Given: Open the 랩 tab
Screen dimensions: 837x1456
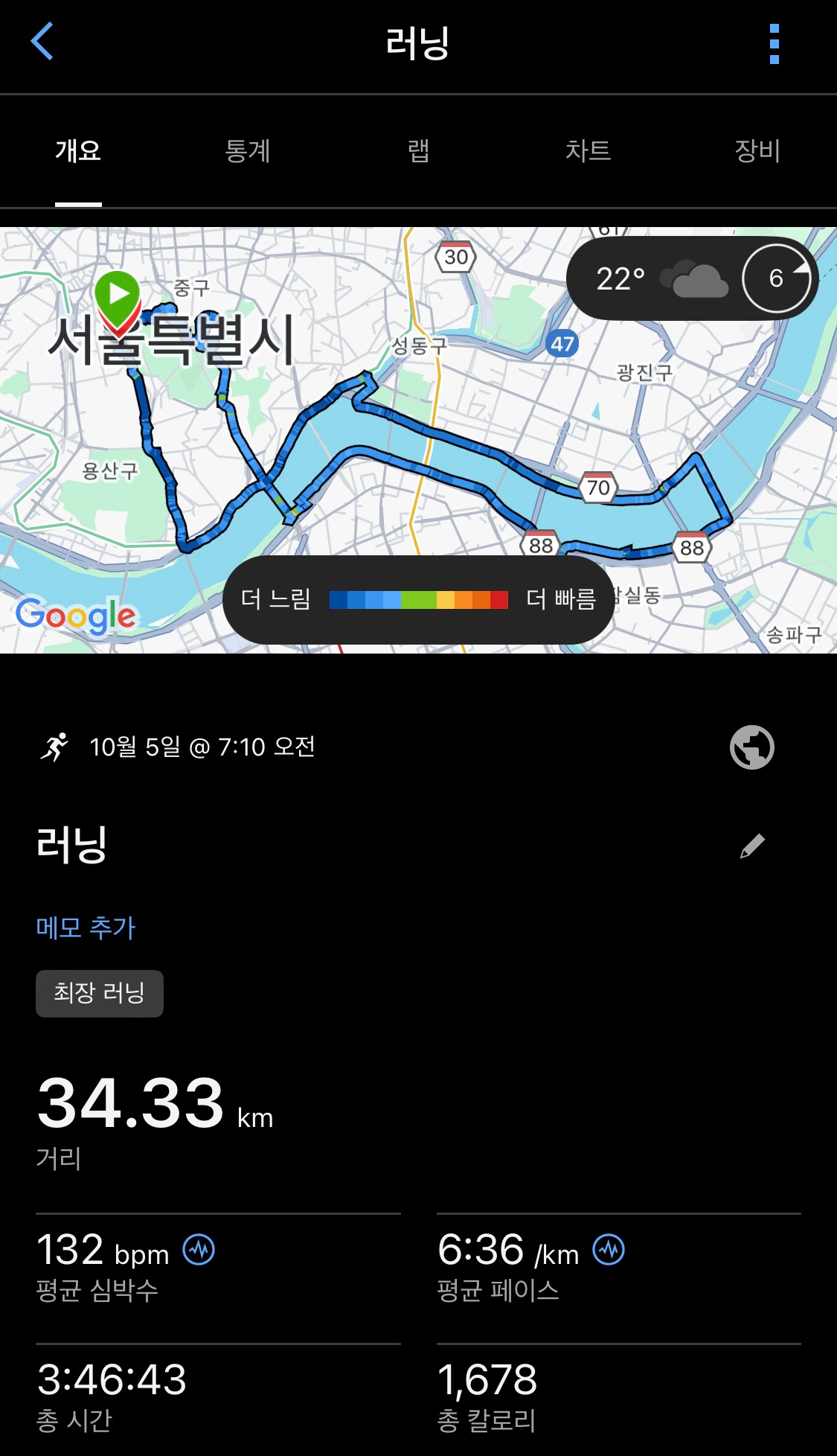Looking at the screenshot, I should point(419,151).
